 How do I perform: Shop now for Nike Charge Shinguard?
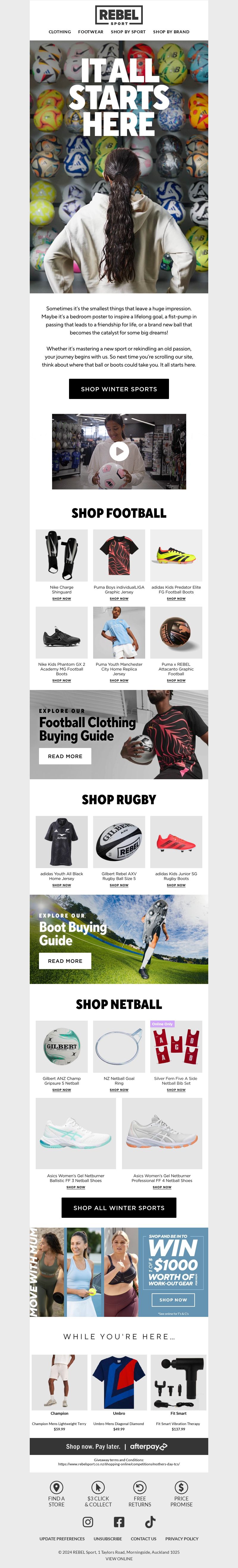62,599
